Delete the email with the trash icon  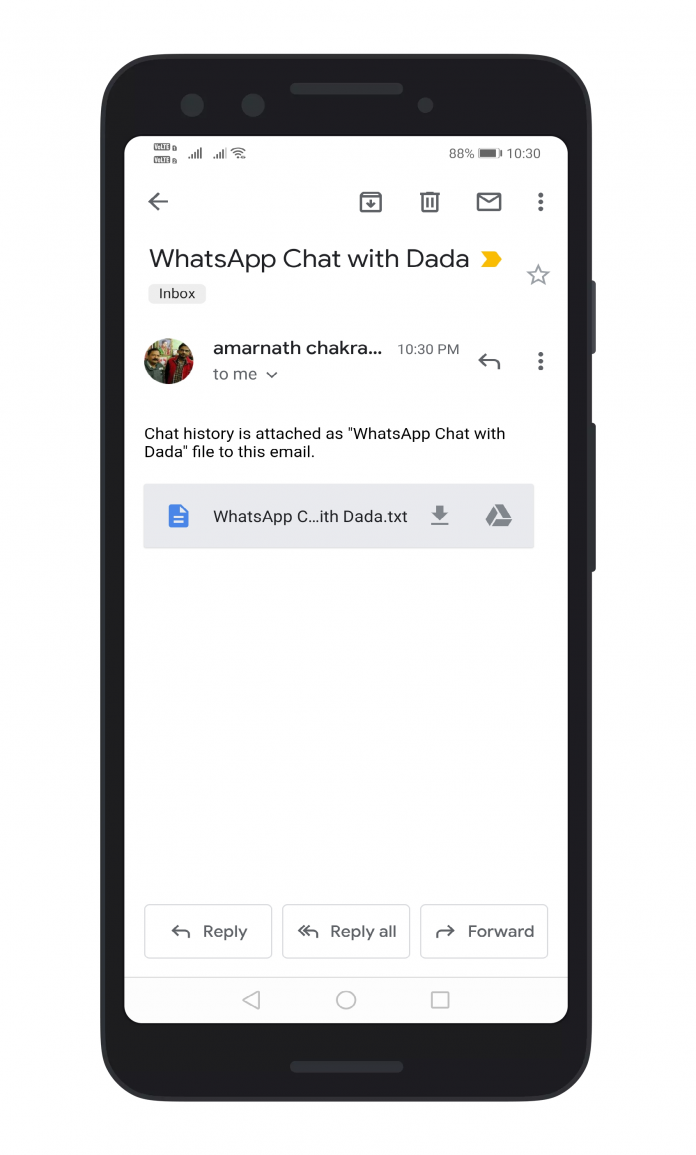(x=429, y=202)
